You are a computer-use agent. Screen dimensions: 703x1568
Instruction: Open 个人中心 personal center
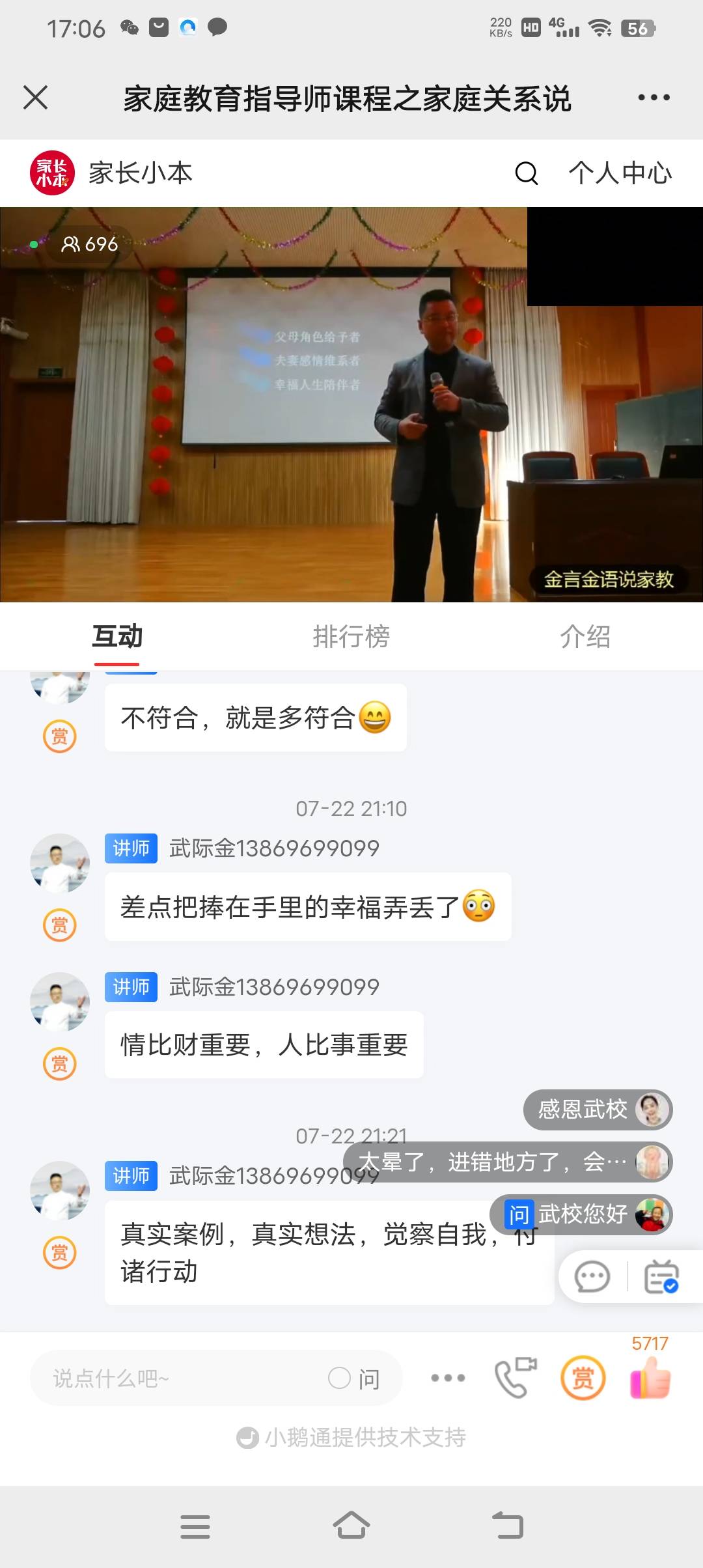(x=619, y=173)
